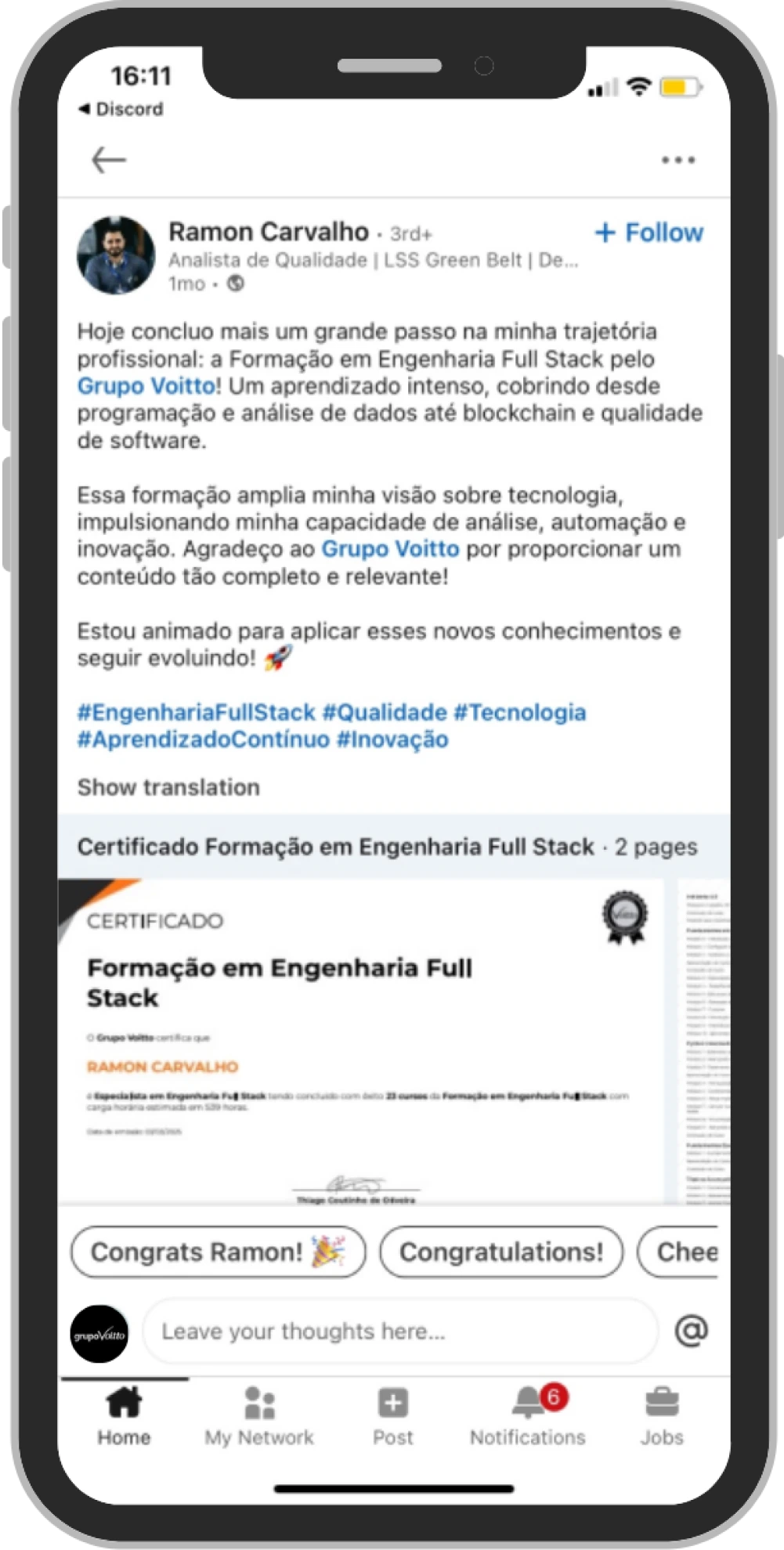Open the #EngenhariaFullStack hashtag
Image resolution: width=784 pixels, height=1550 pixels.
(196, 712)
